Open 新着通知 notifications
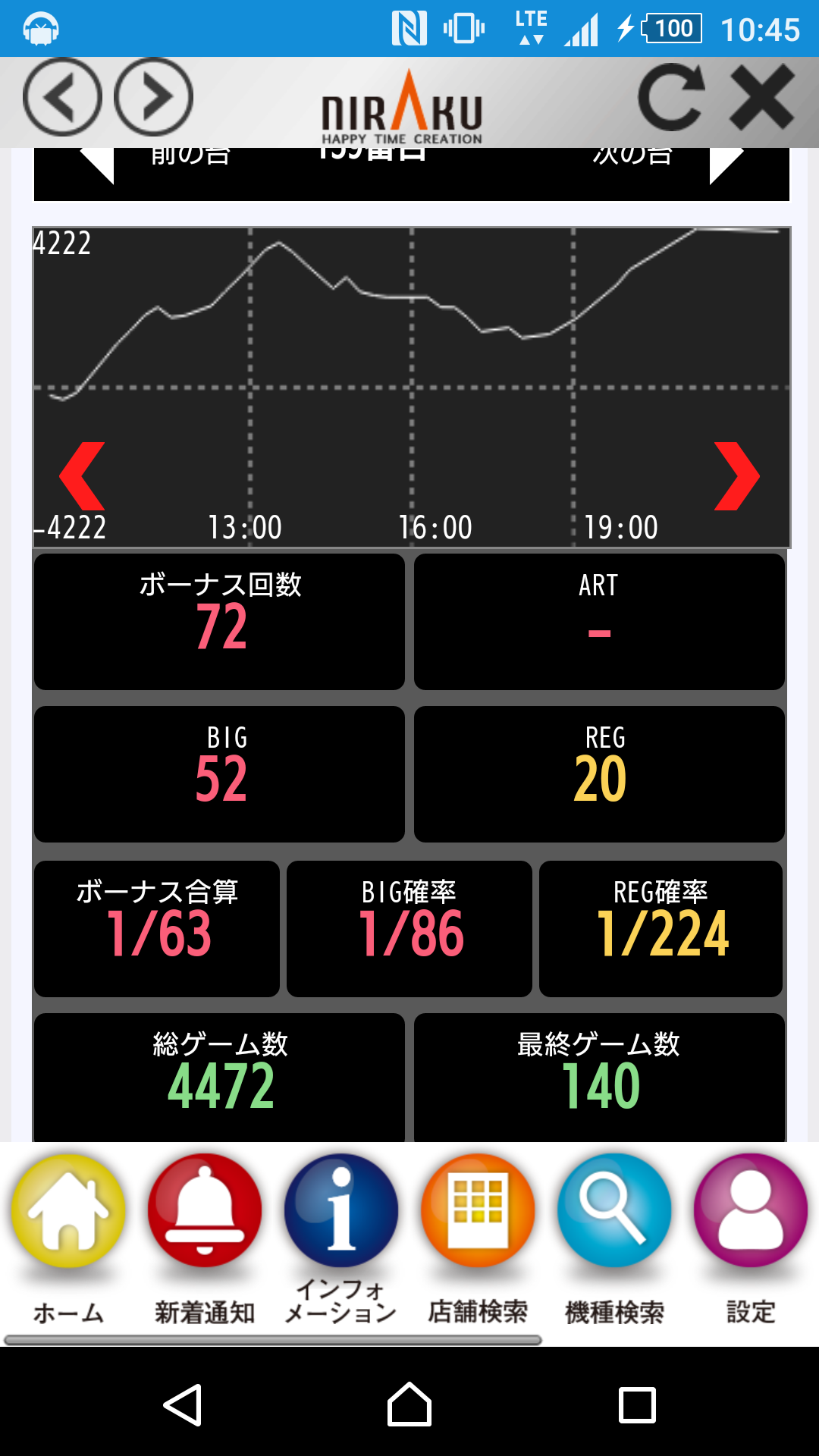Screen dimensions: 819x1456 205,1236
